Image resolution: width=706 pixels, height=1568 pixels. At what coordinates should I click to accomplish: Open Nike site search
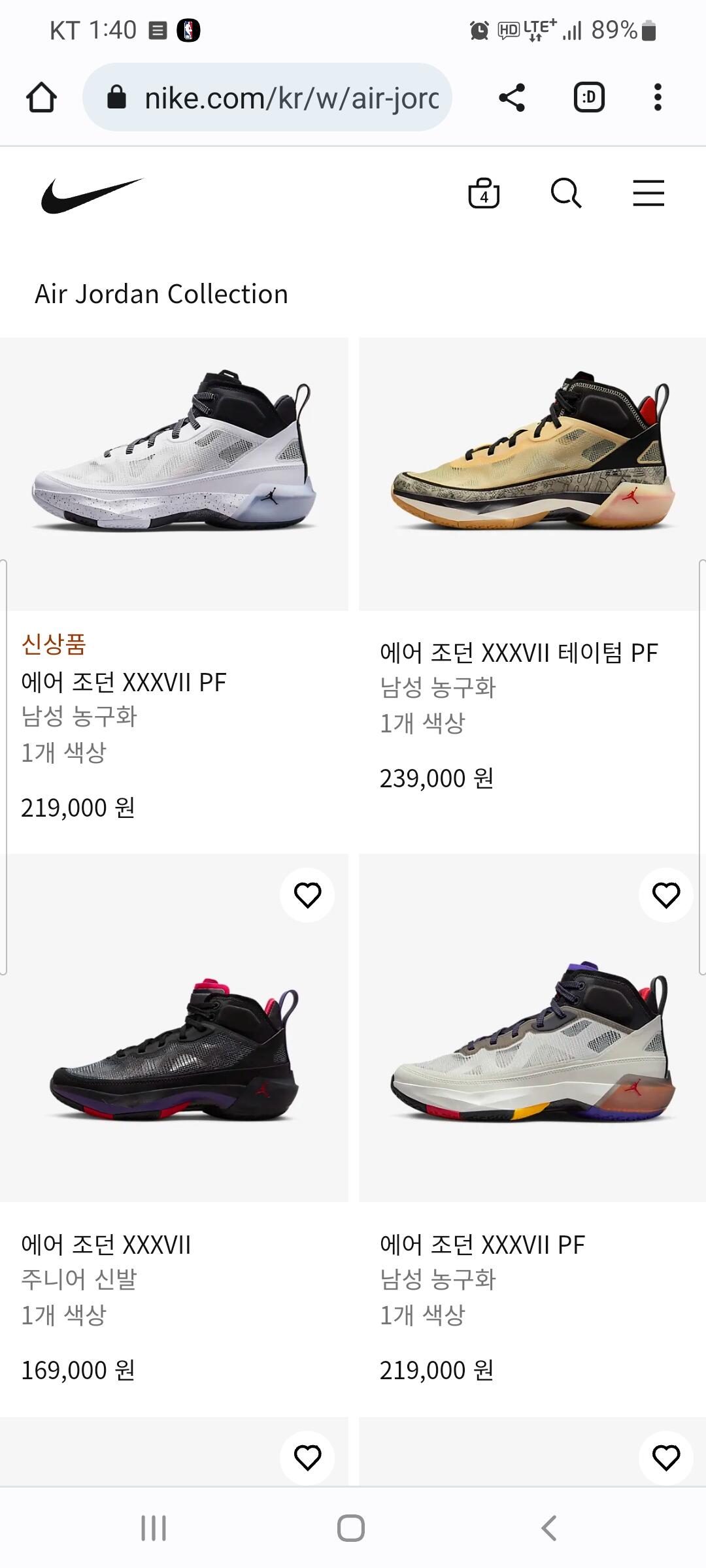[566, 193]
